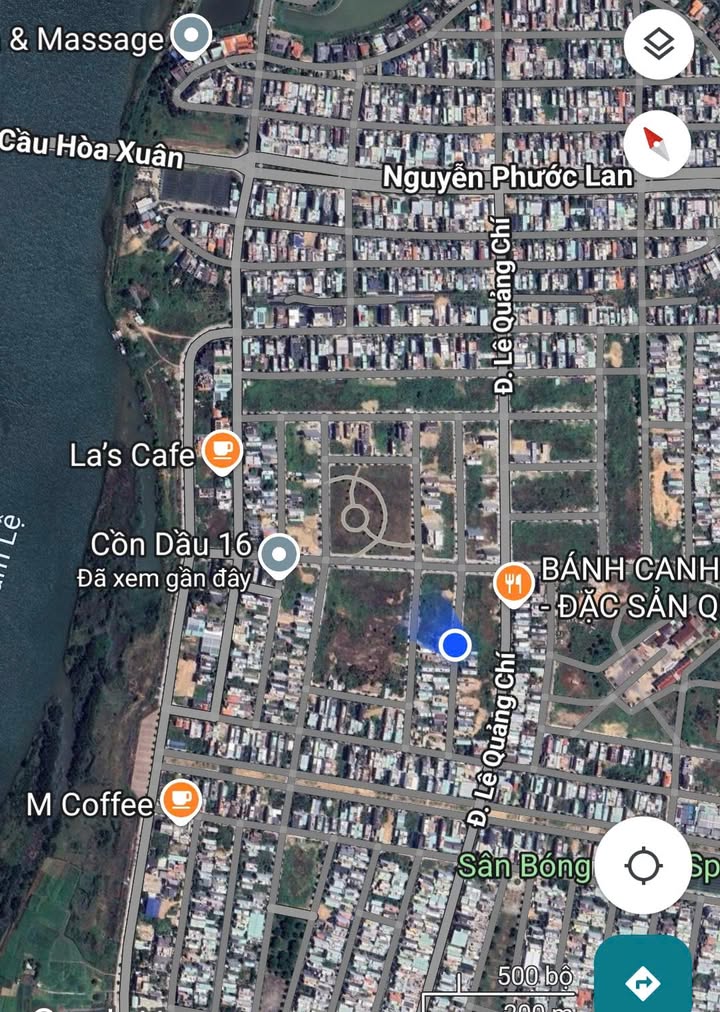Center map on my current location

click(645, 865)
